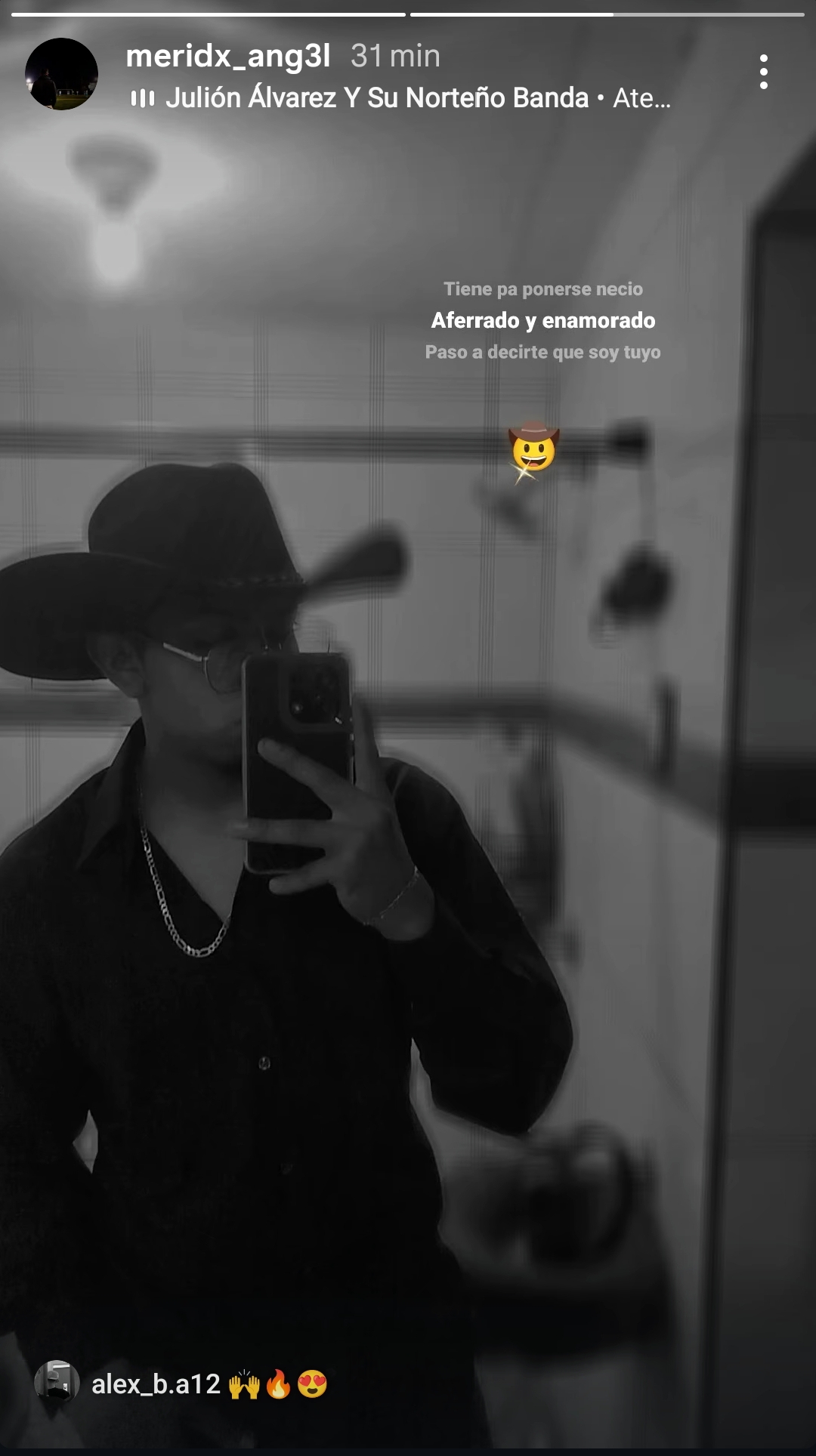Open the meridx_ang3l username link
This screenshot has width=816, height=1456.
(x=227, y=56)
